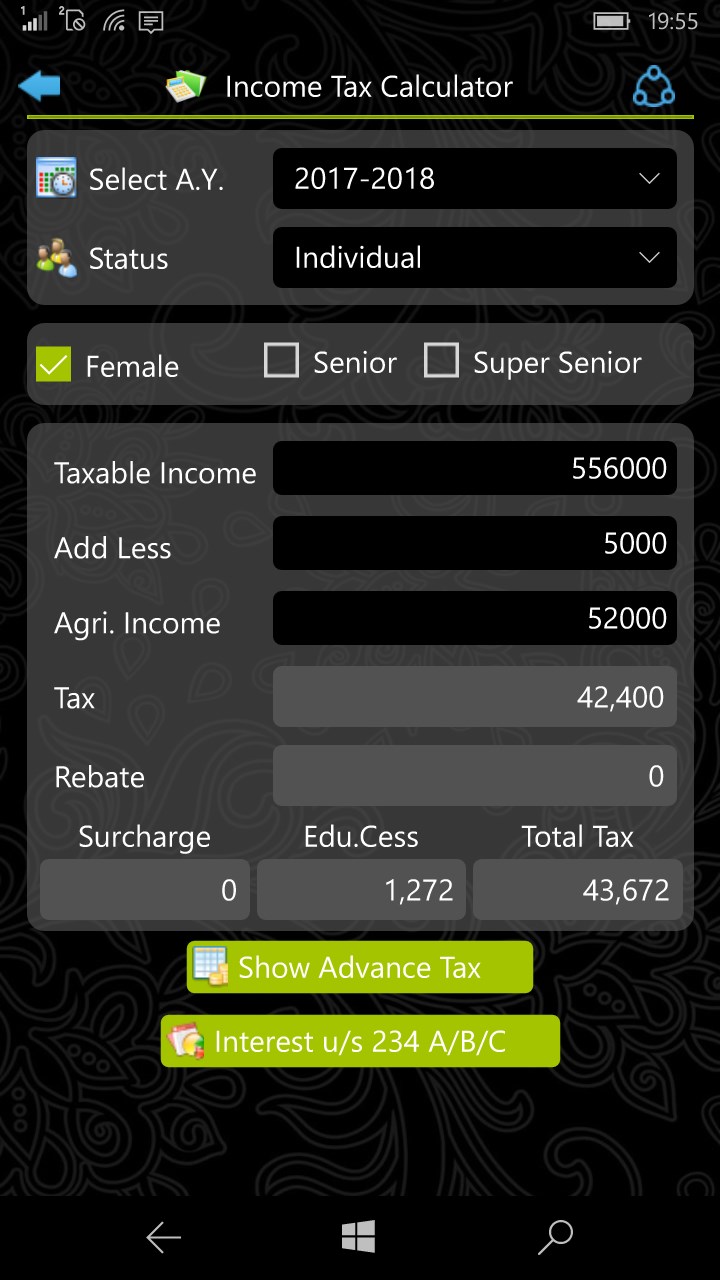The height and width of the screenshot is (1280, 720).
Task: Edit the Add Less field
Action: [474, 543]
